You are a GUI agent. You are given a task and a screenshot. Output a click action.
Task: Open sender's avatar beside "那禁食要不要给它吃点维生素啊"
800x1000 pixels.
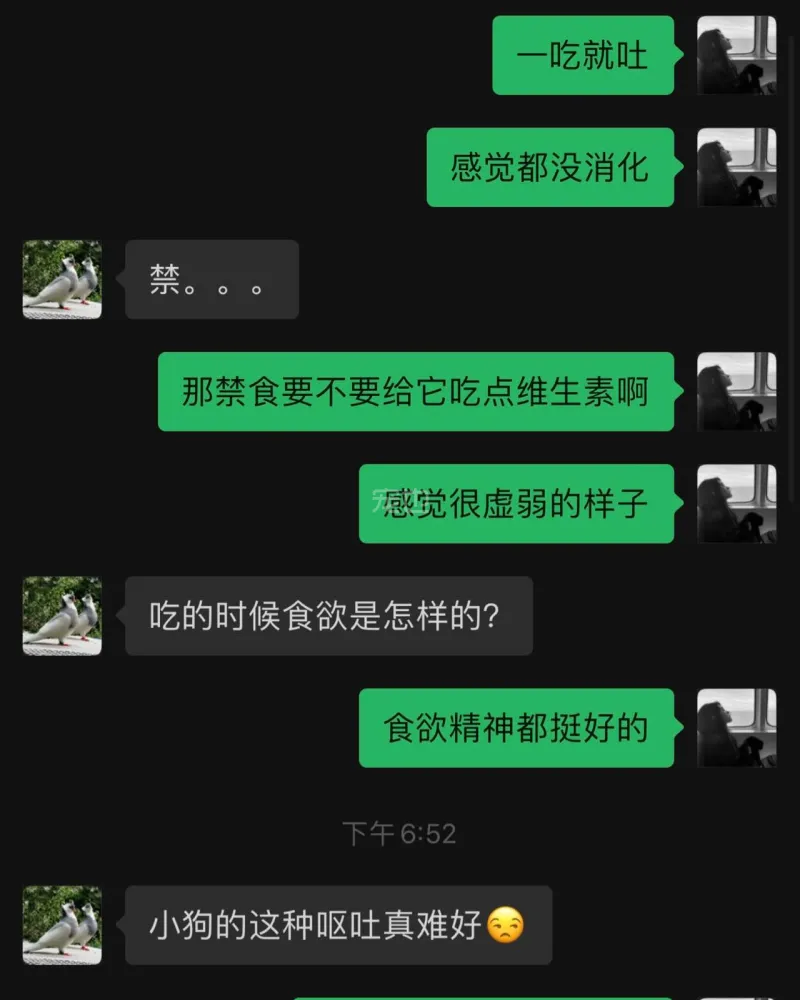736,391
